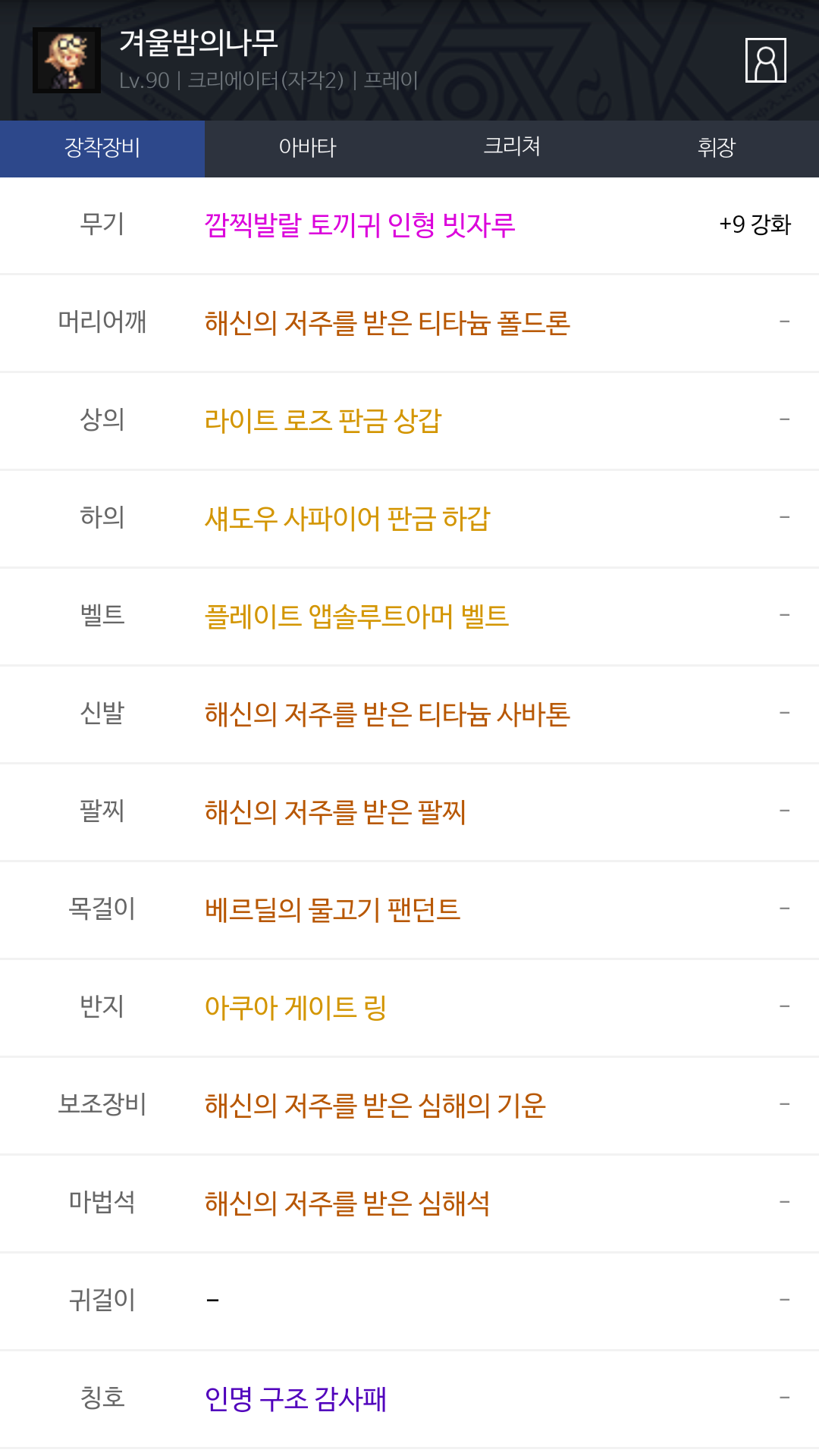819x1456 pixels.
Task: Open 라이트 로즈 판금 상갑 item
Action: pyautogui.click(x=323, y=421)
